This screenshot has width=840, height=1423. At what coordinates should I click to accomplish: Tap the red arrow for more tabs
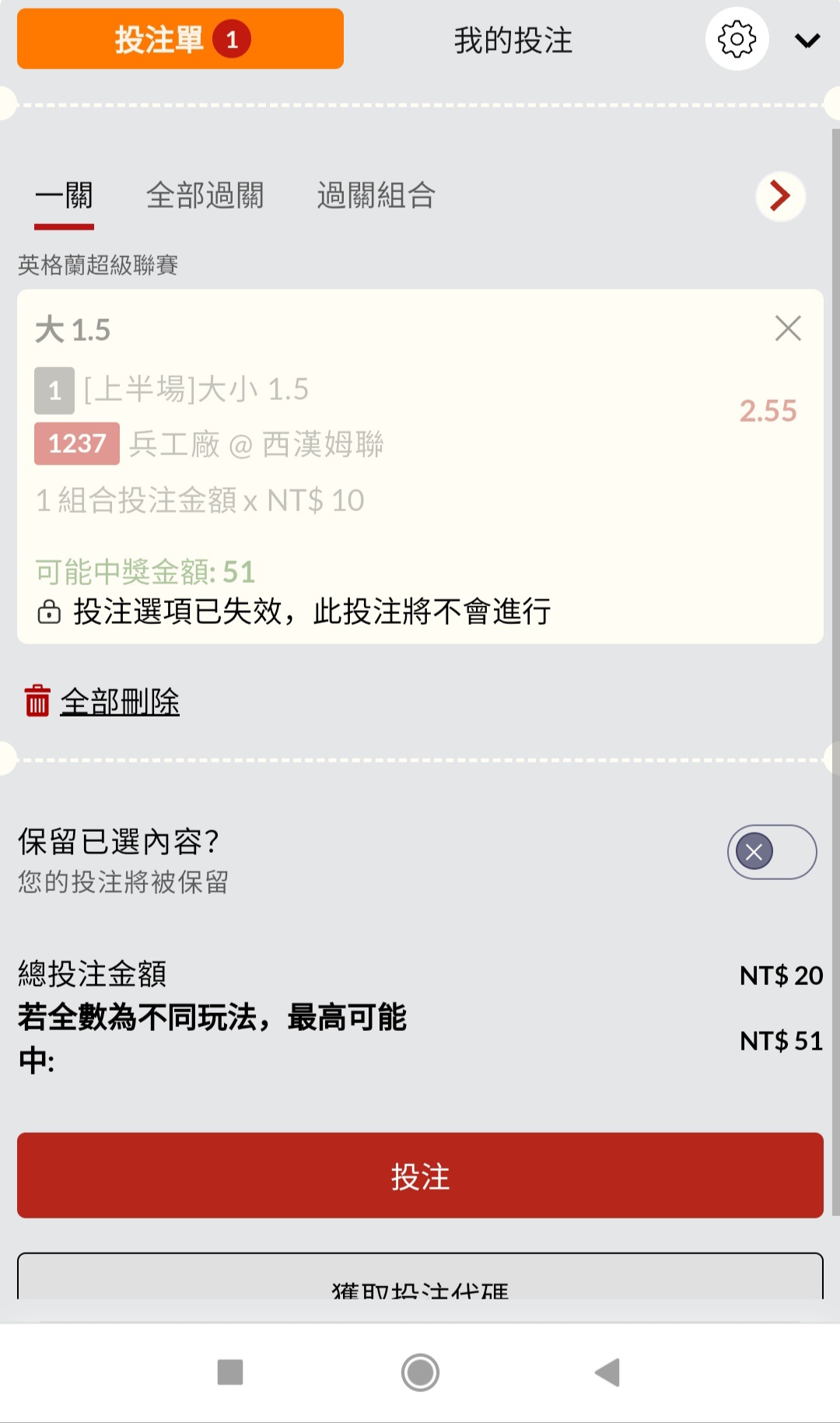pos(780,196)
